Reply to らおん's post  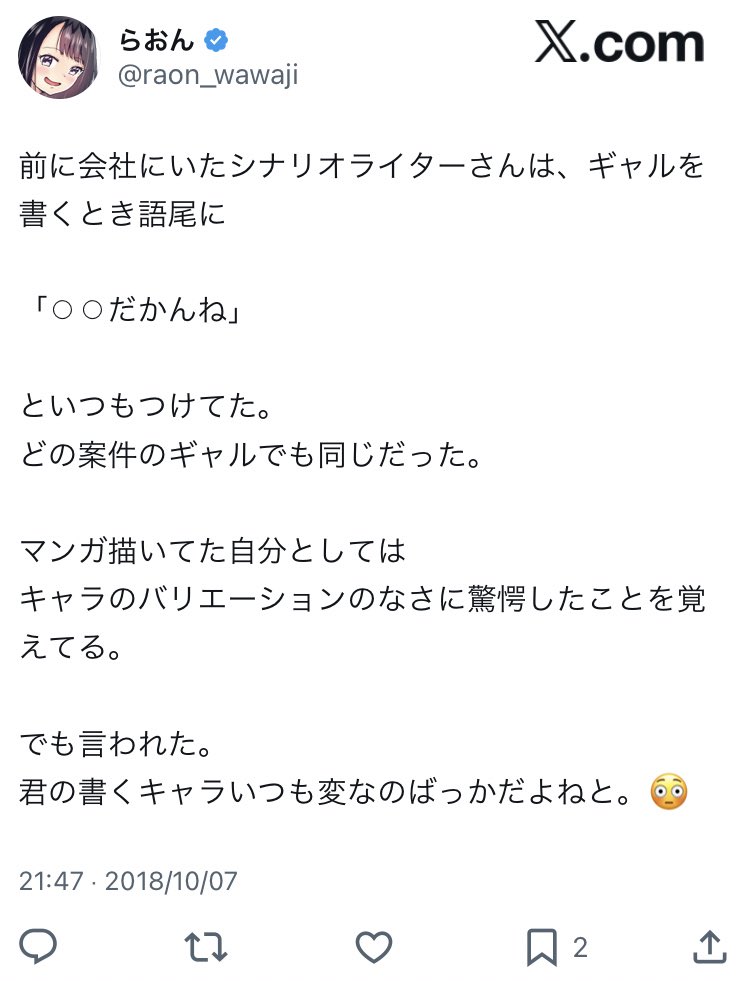coord(38,946)
